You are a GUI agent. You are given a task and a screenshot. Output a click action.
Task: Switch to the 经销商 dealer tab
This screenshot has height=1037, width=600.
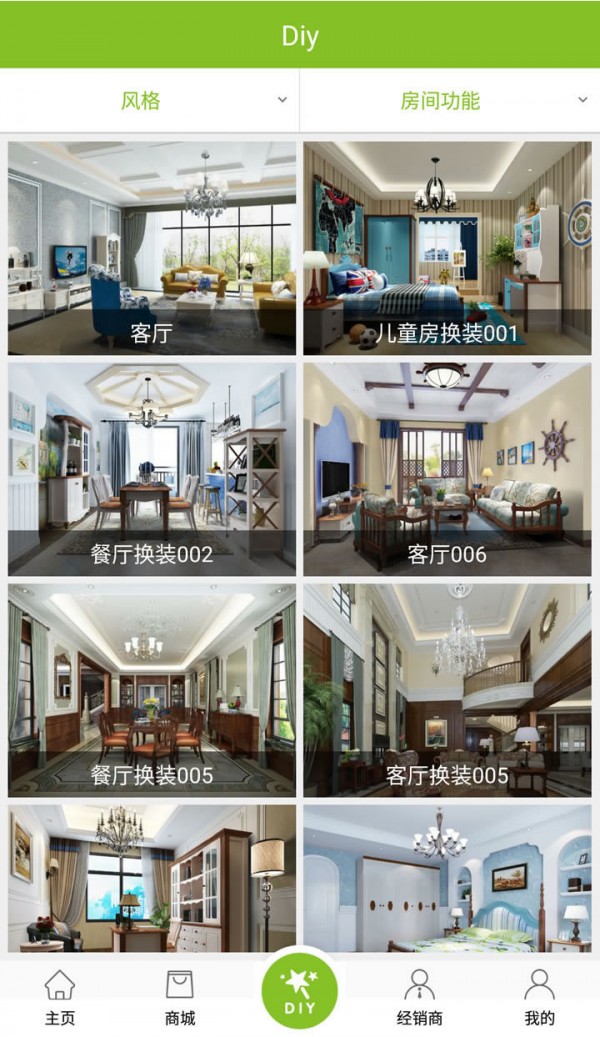click(x=419, y=998)
